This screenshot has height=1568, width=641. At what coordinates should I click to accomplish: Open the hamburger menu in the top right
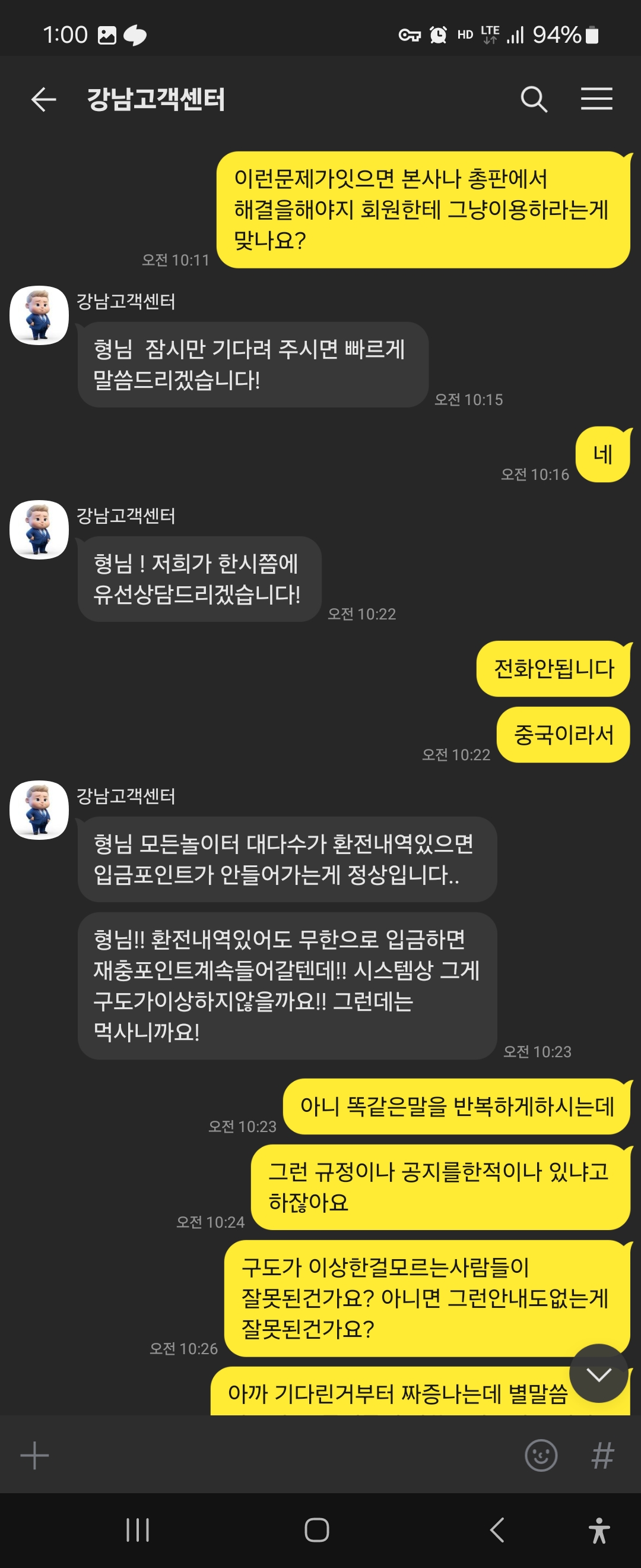(x=596, y=98)
